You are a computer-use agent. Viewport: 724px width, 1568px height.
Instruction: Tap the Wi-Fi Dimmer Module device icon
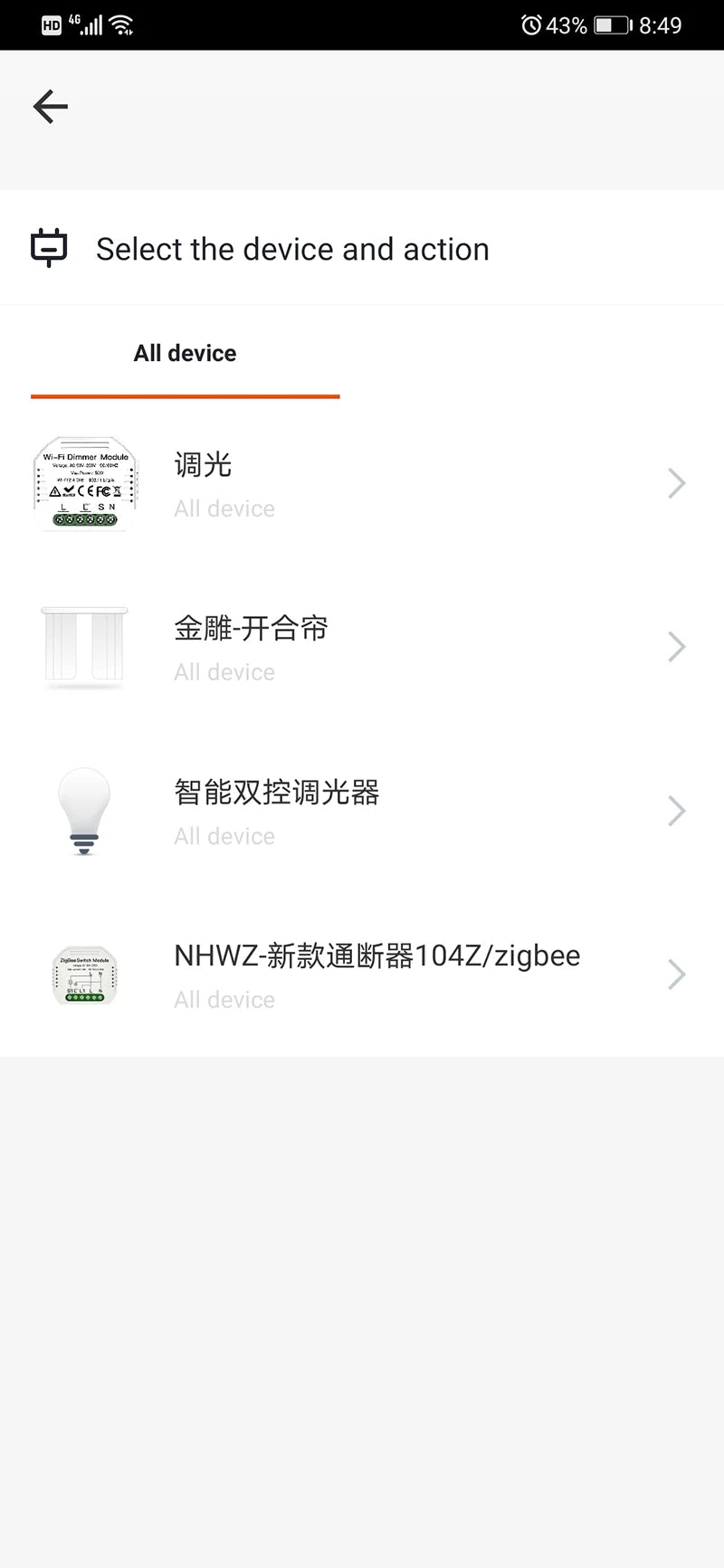(x=84, y=483)
